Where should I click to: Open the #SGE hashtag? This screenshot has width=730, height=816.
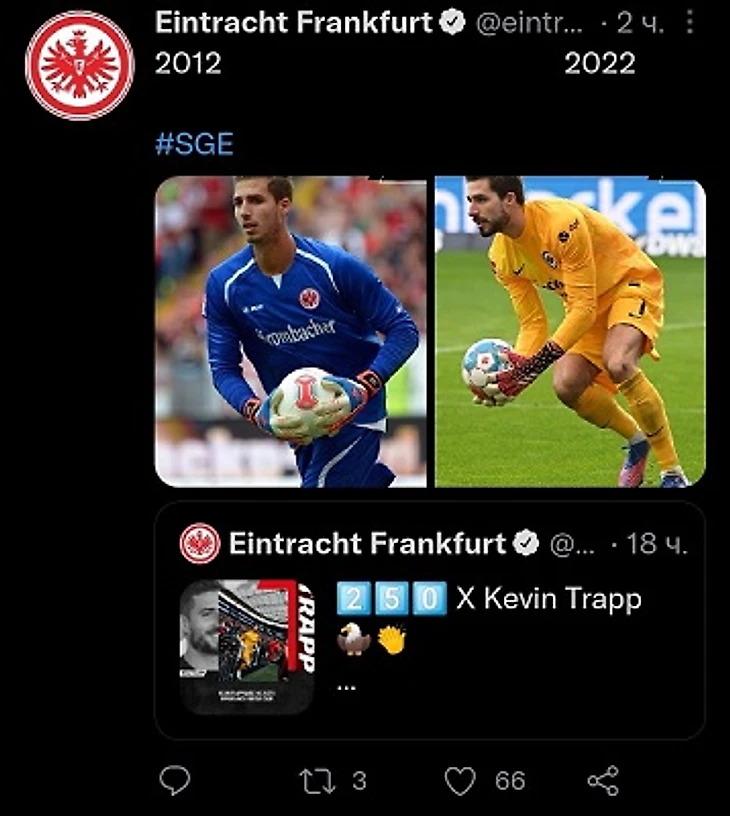pyautogui.click(x=194, y=143)
